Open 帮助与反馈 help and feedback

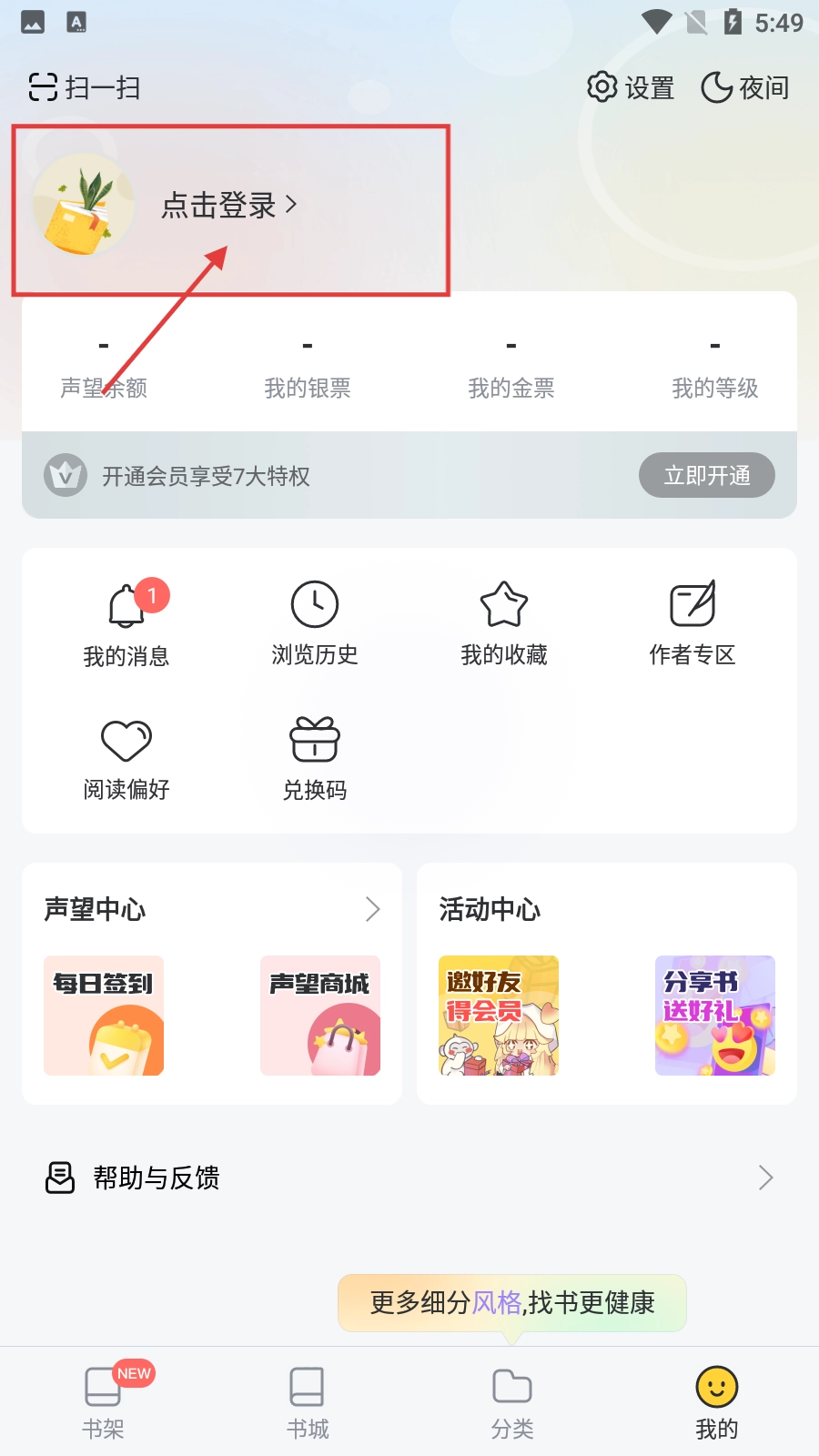pyautogui.click(x=409, y=1178)
